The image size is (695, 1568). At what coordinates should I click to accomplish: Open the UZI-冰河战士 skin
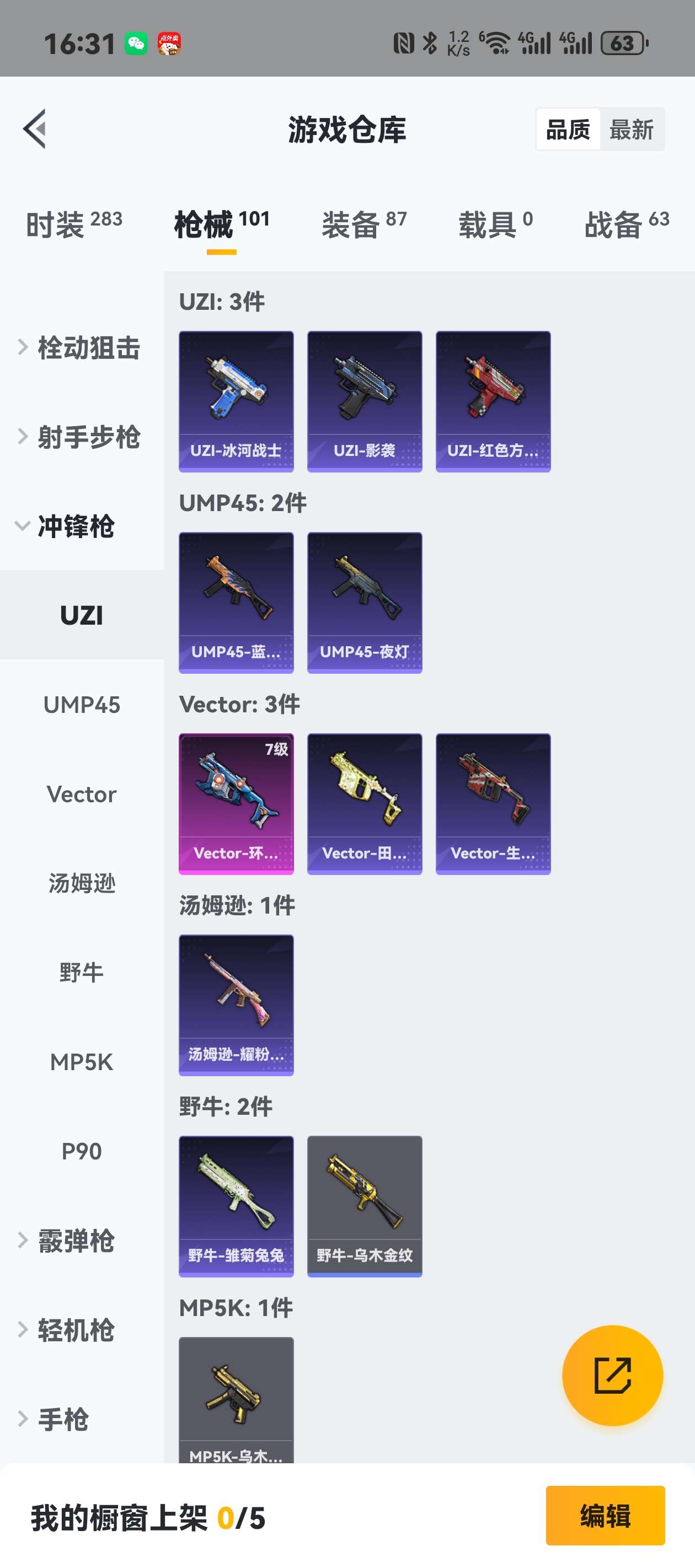(236, 401)
